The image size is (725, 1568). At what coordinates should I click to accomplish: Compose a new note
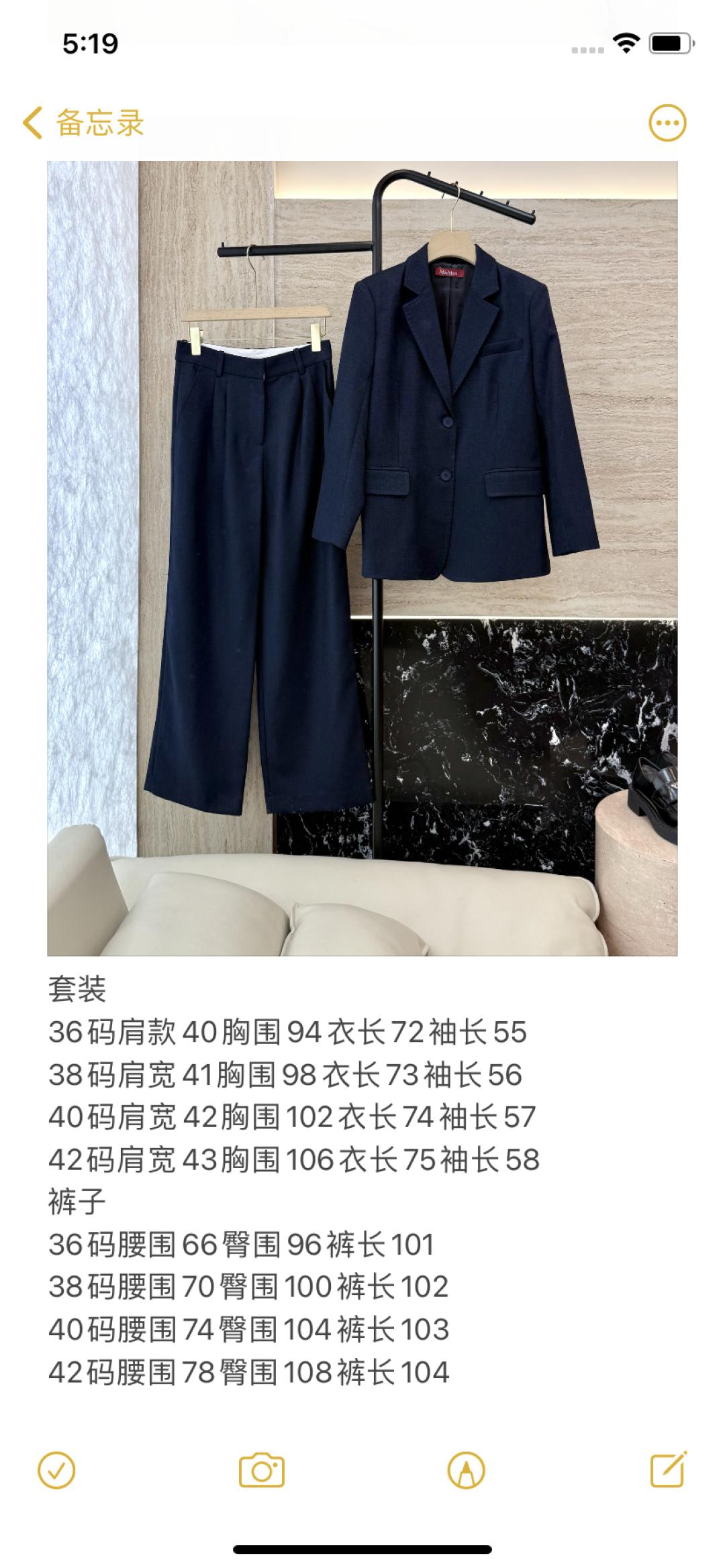click(x=669, y=1471)
